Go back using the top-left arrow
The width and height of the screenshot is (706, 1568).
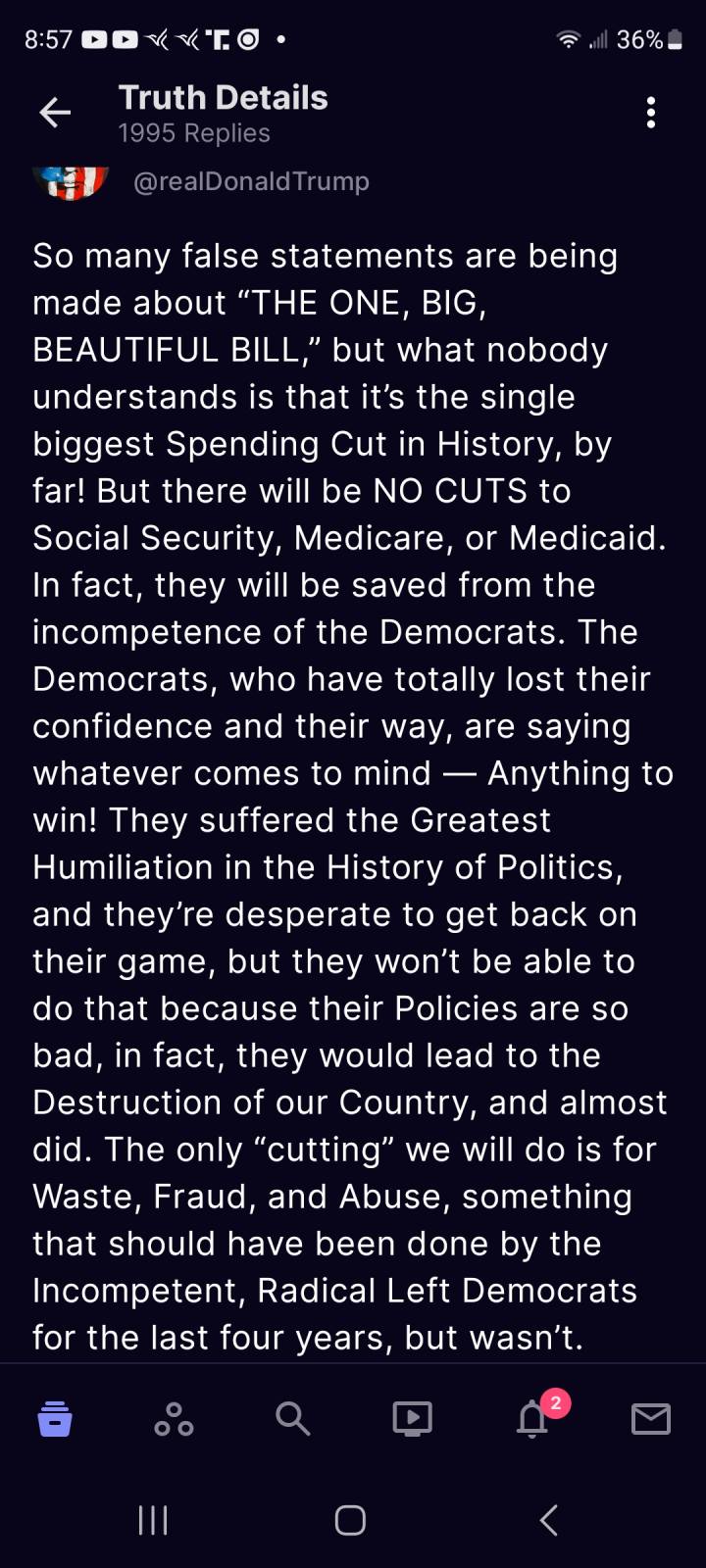click(55, 113)
